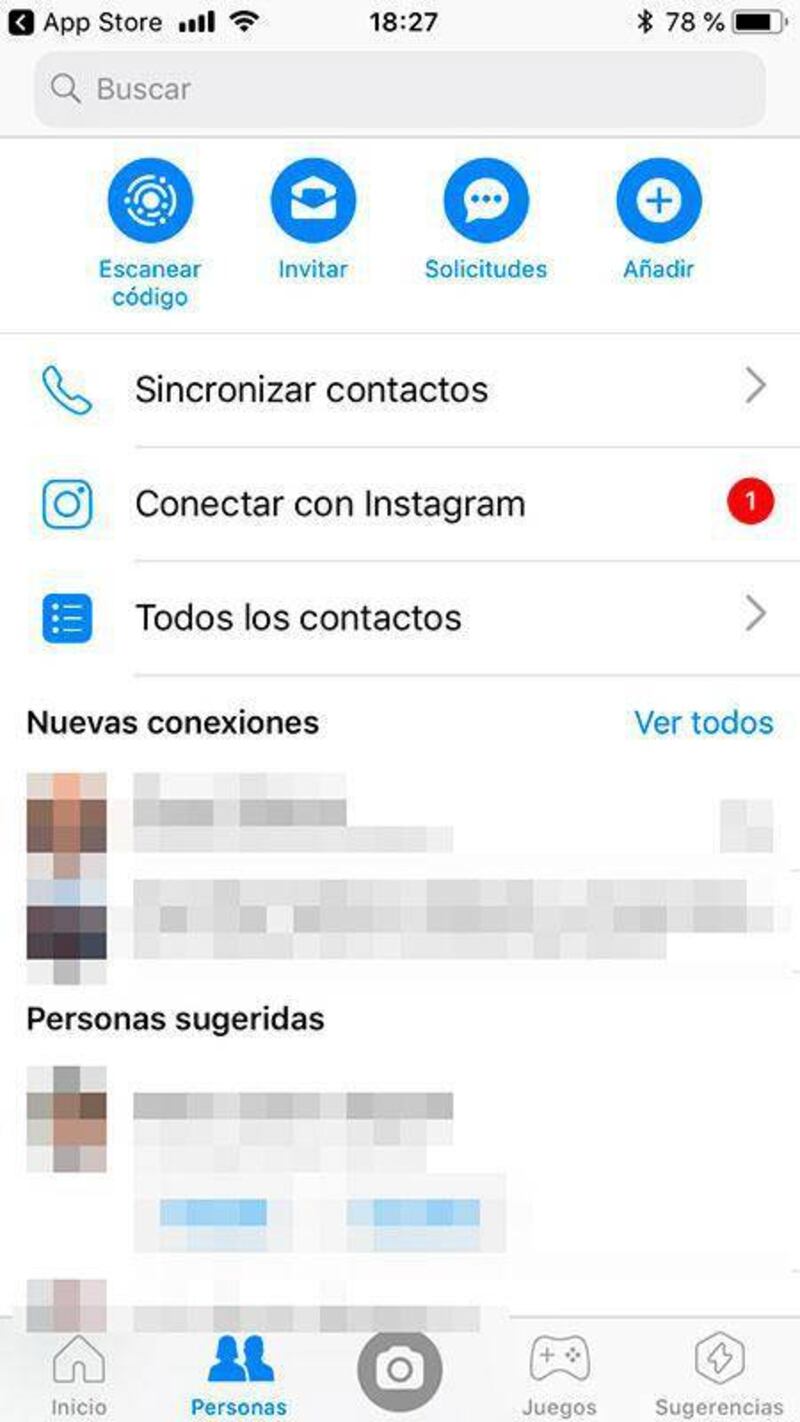Open Todos los contactos
Image resolution: width=800 pixels, height=1422 pixels.
[400, 617]
